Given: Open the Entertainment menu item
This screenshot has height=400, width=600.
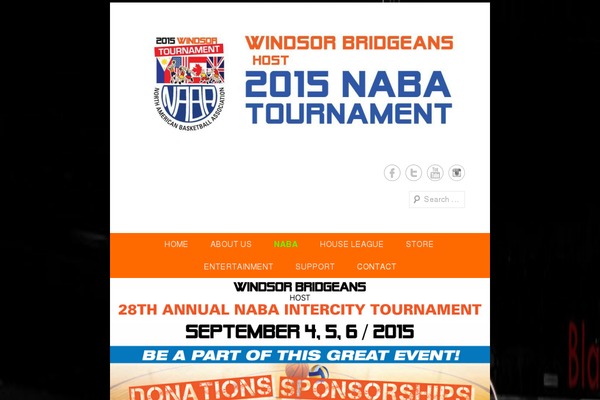Looking at the screenshot, I should tap(238, 267).
